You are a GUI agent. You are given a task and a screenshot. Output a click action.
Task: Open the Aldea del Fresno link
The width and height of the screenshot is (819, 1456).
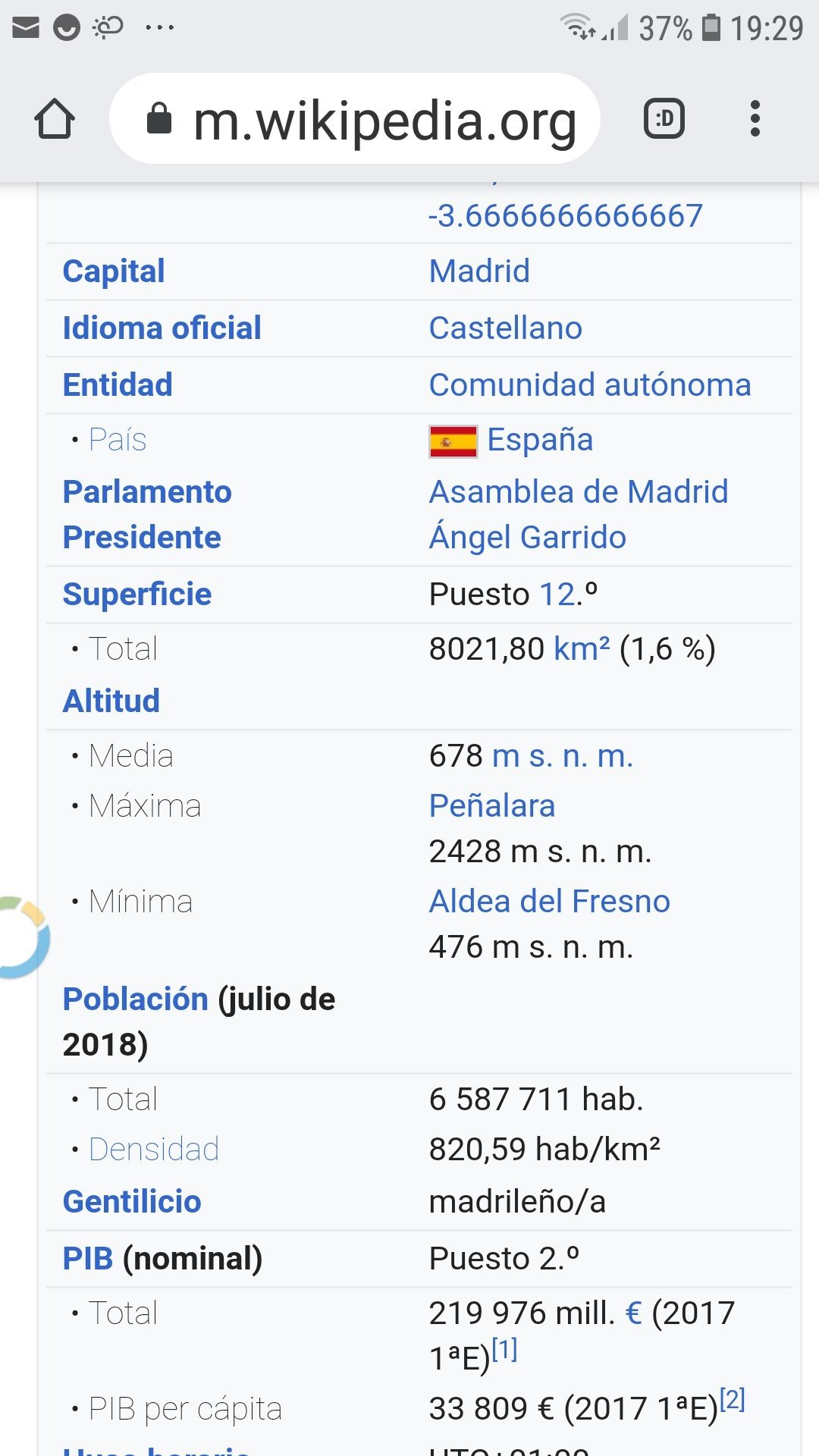[550, 902]
